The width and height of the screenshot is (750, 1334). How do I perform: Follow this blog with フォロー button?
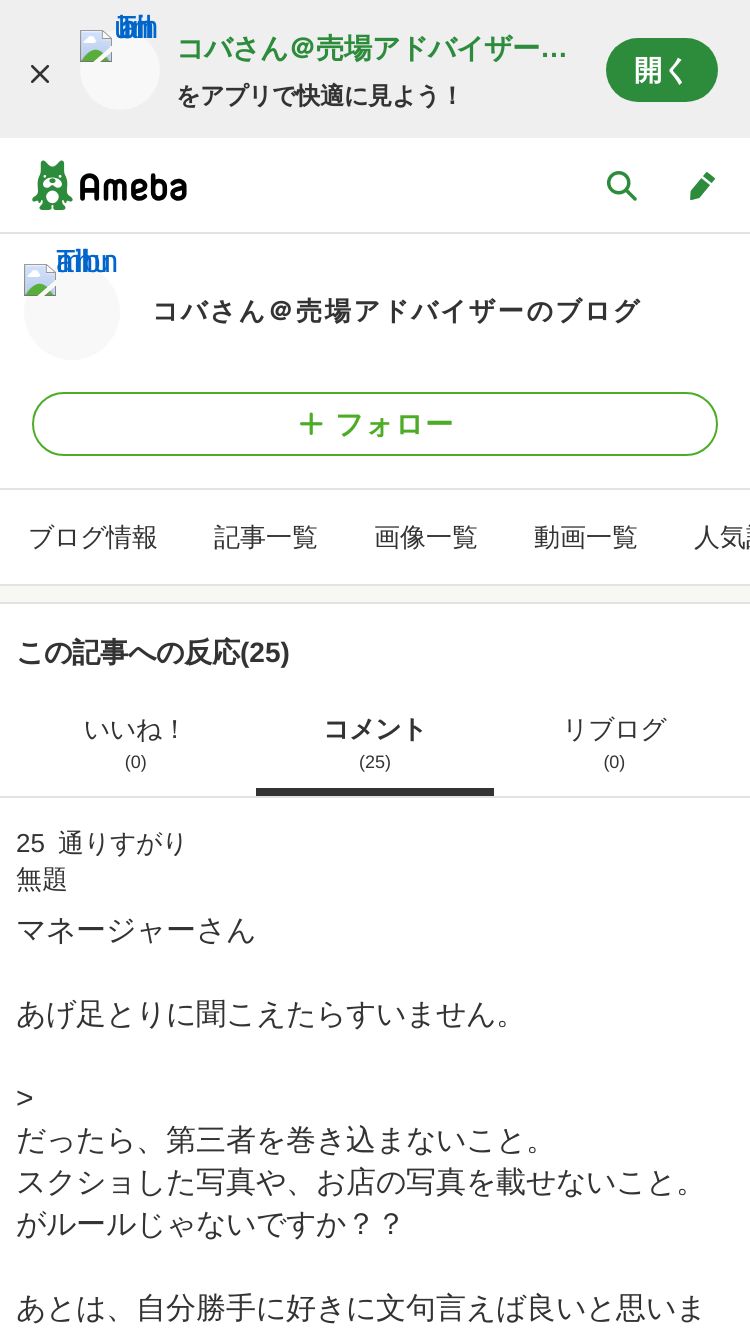(x=375, y=424)
